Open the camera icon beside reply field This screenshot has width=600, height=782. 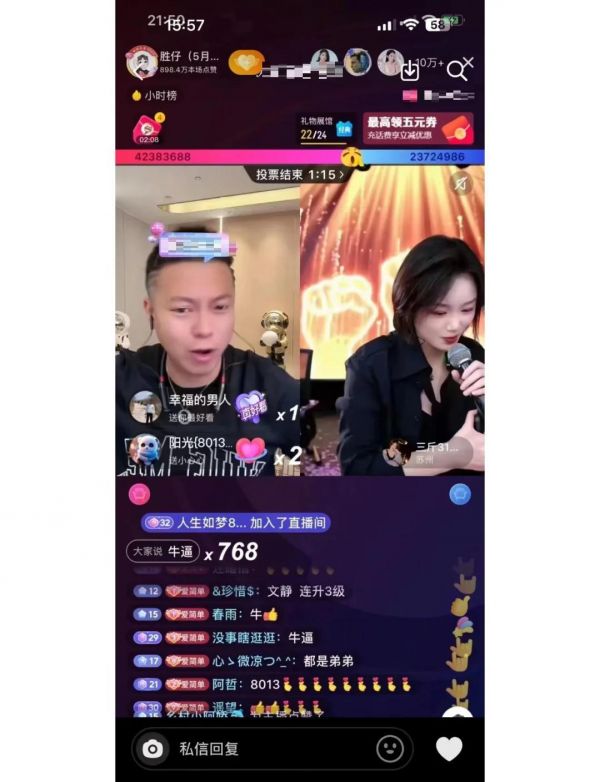click(153, 748)
